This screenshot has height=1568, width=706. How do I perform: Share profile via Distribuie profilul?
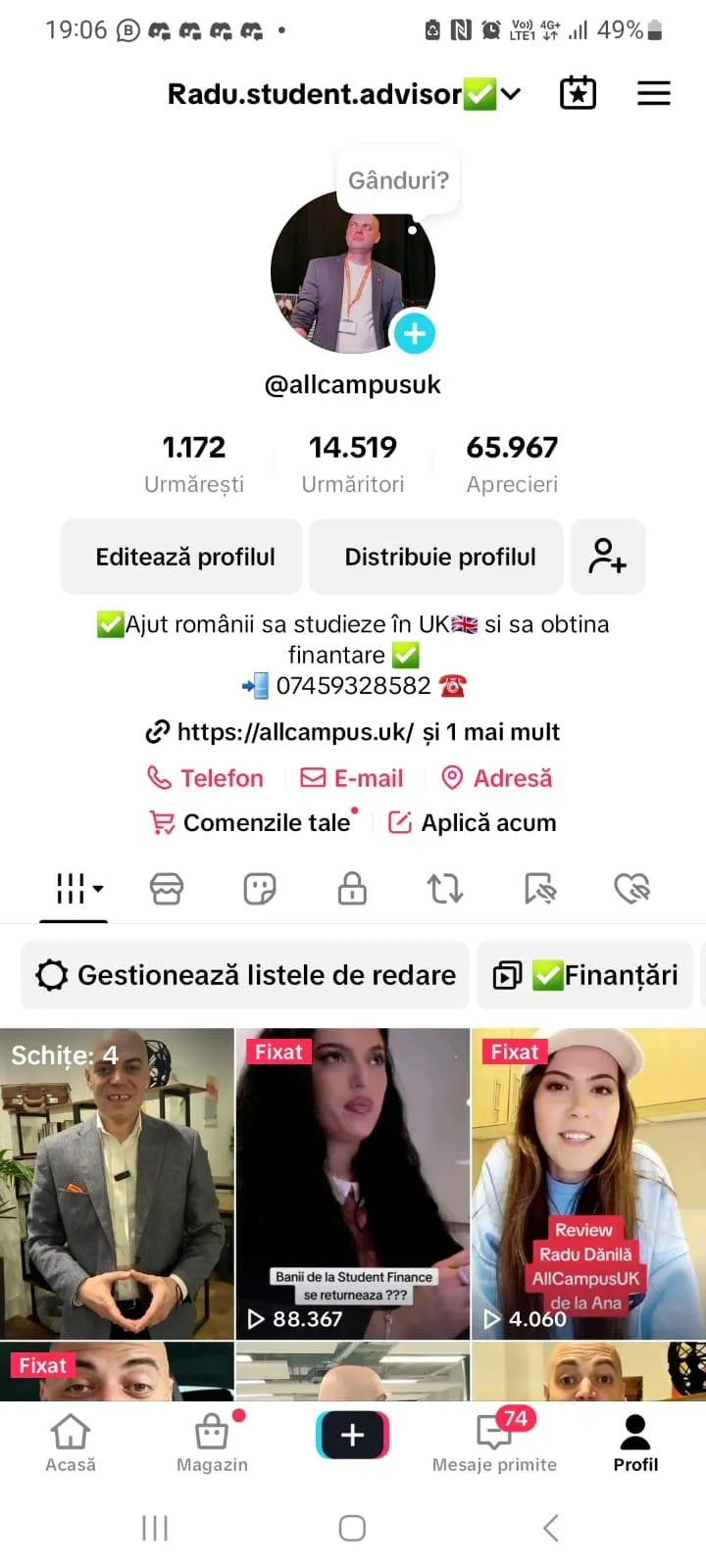[439, 557]
